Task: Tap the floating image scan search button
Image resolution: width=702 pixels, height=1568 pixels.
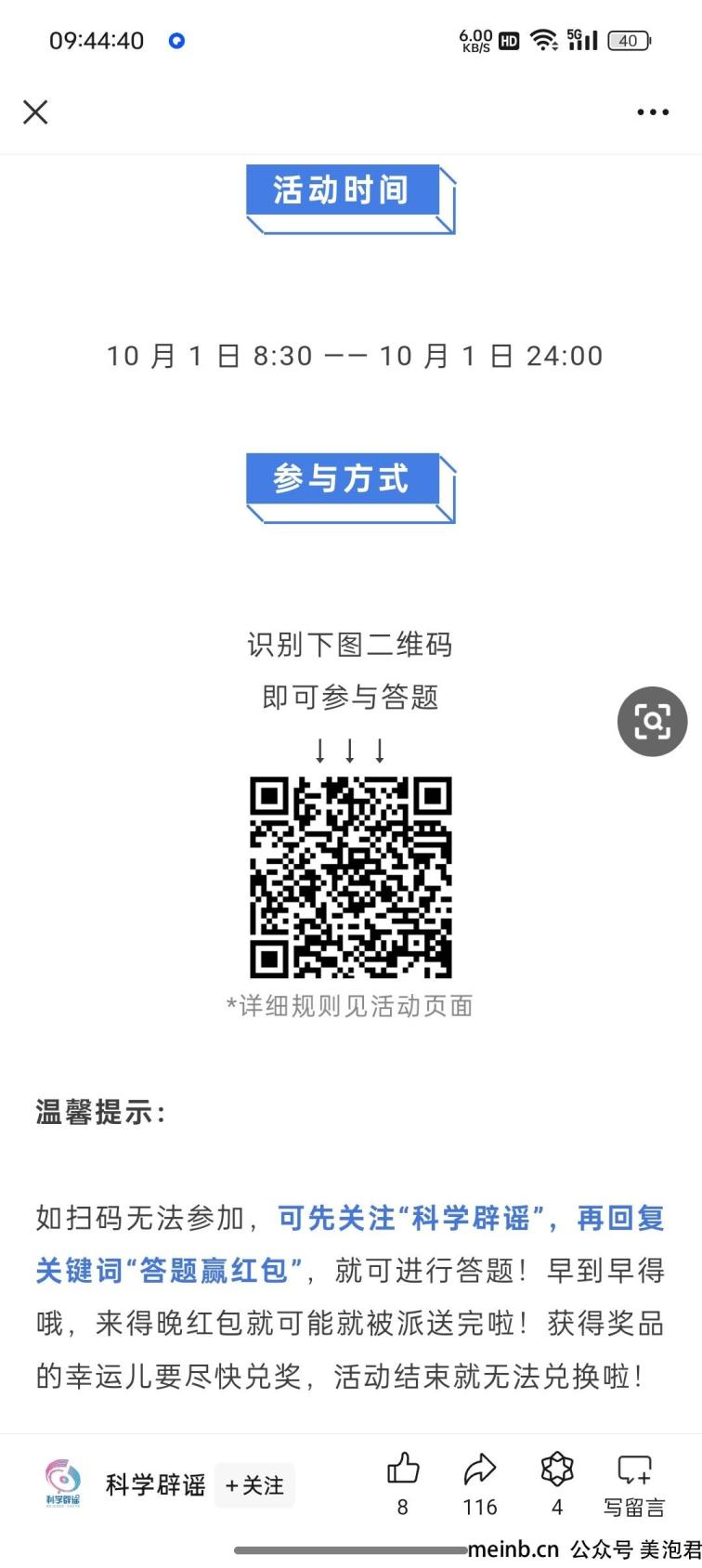Action: coord(653,722)
